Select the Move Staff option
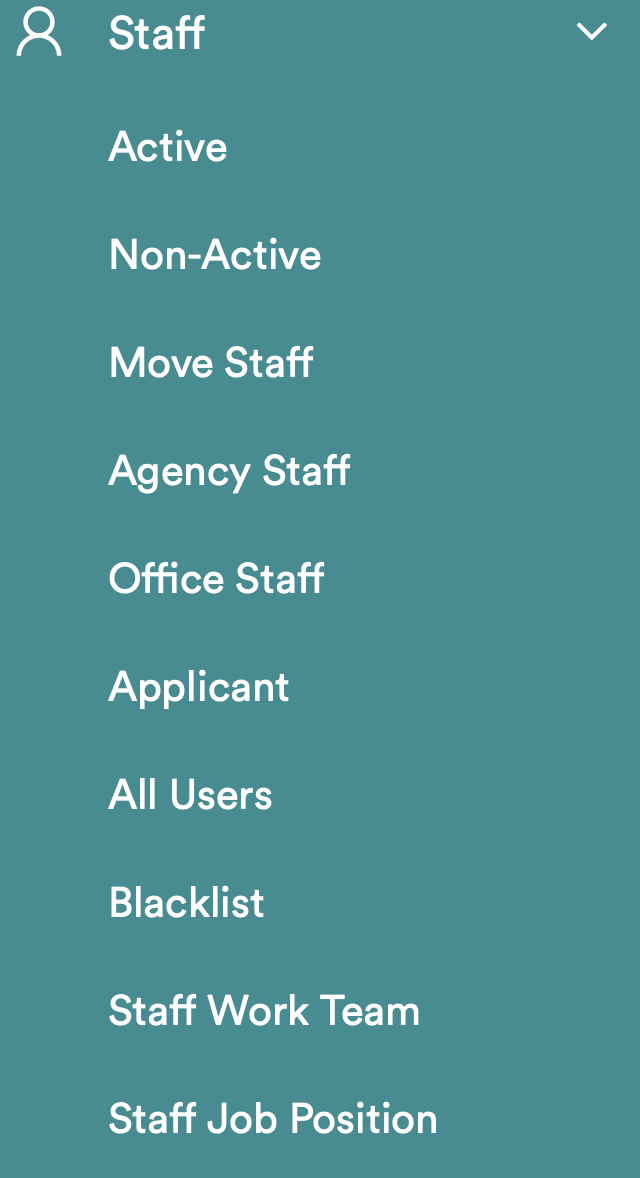The width and height of the screenshot is (640, 1178). click(211, 363)
